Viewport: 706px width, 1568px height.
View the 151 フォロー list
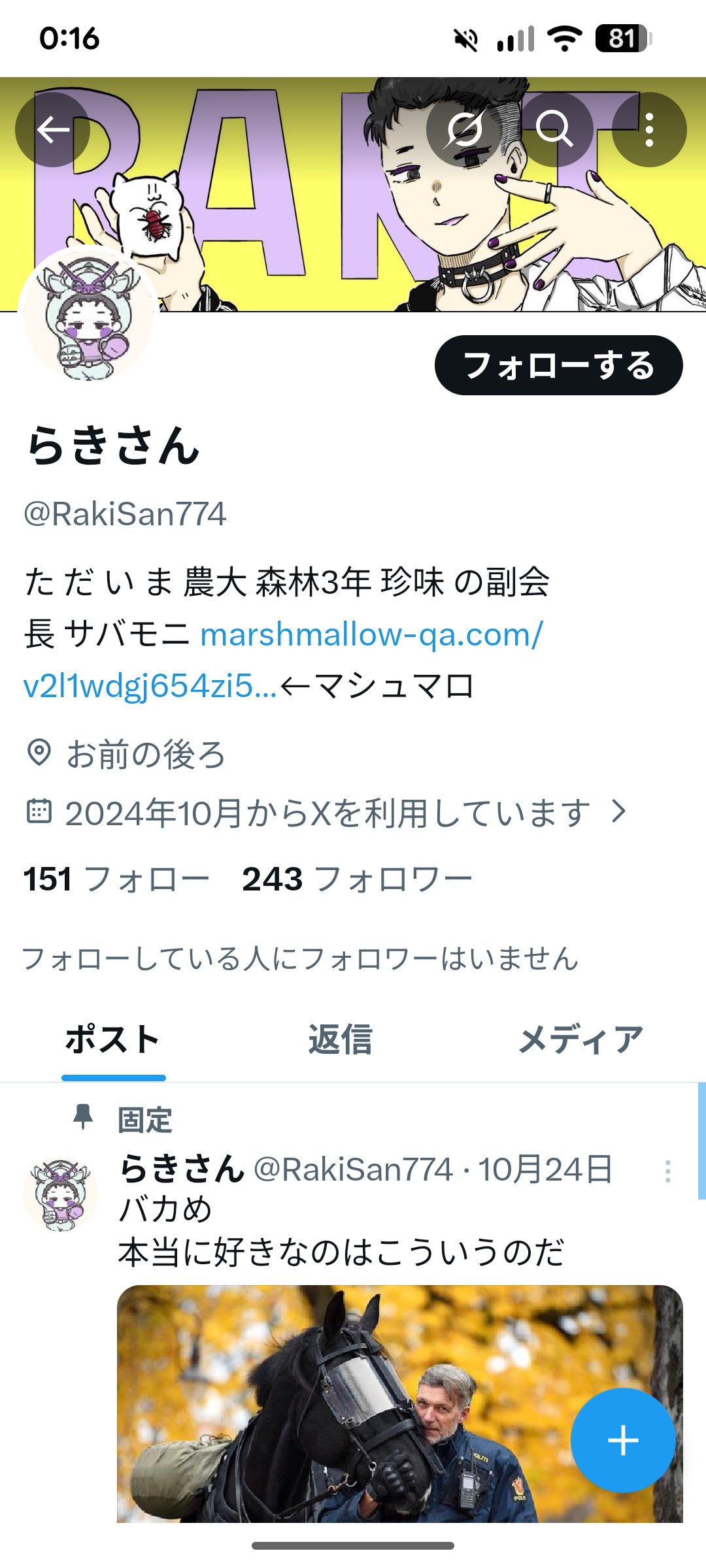[116, 879]
